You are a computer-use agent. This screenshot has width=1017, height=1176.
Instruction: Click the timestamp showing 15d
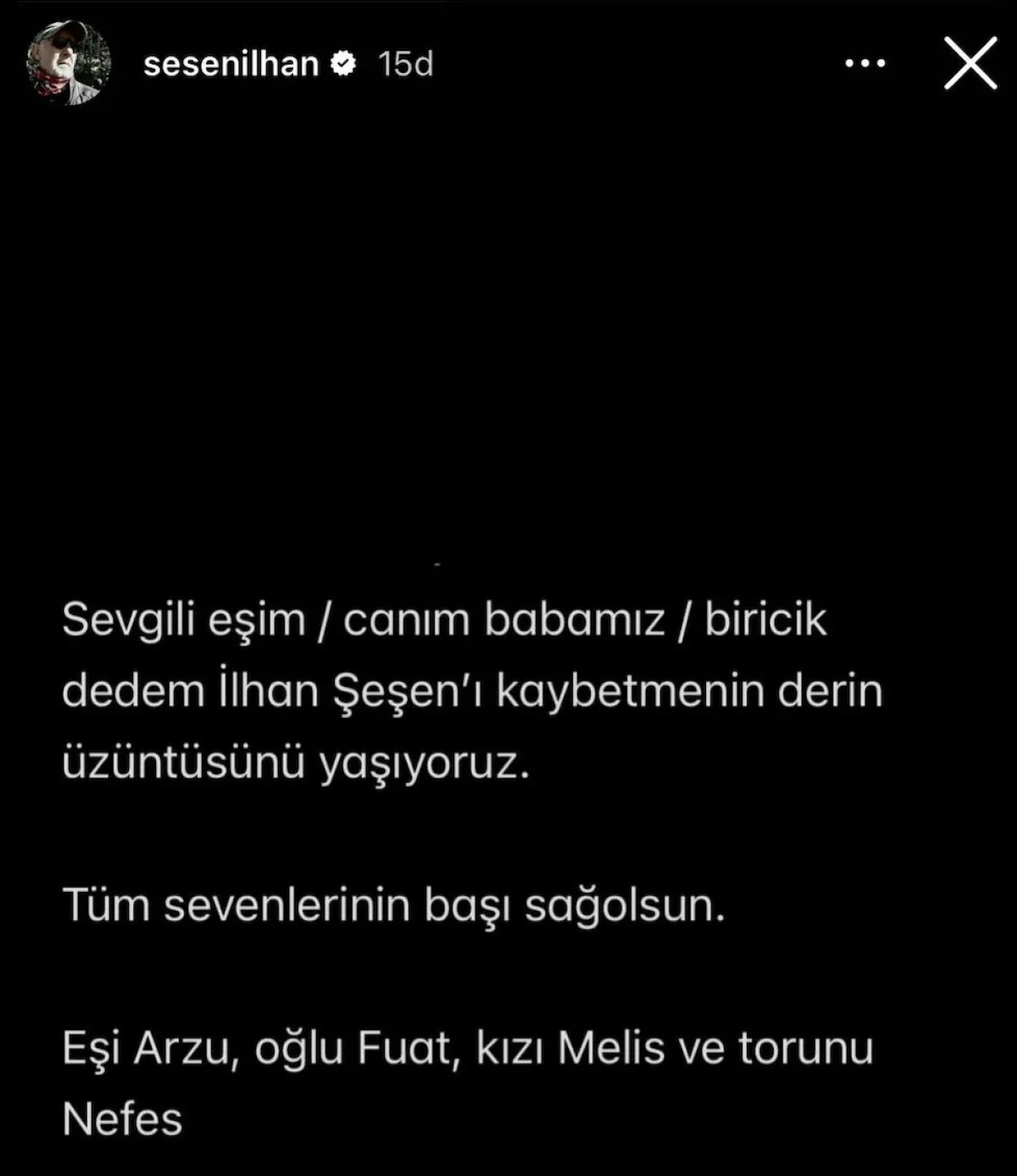(x=406, y=63)
